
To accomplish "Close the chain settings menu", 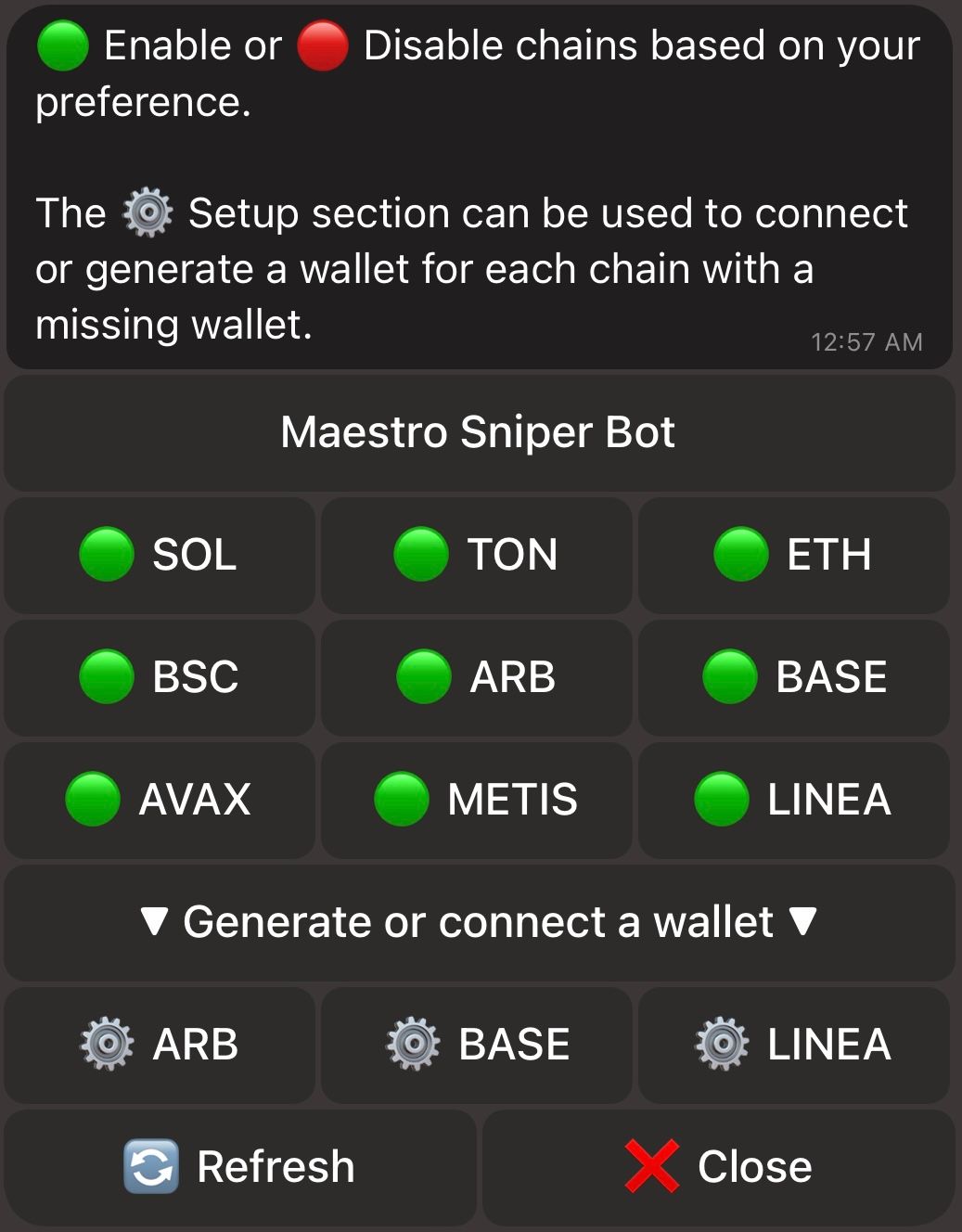I will coord(718,1167).
